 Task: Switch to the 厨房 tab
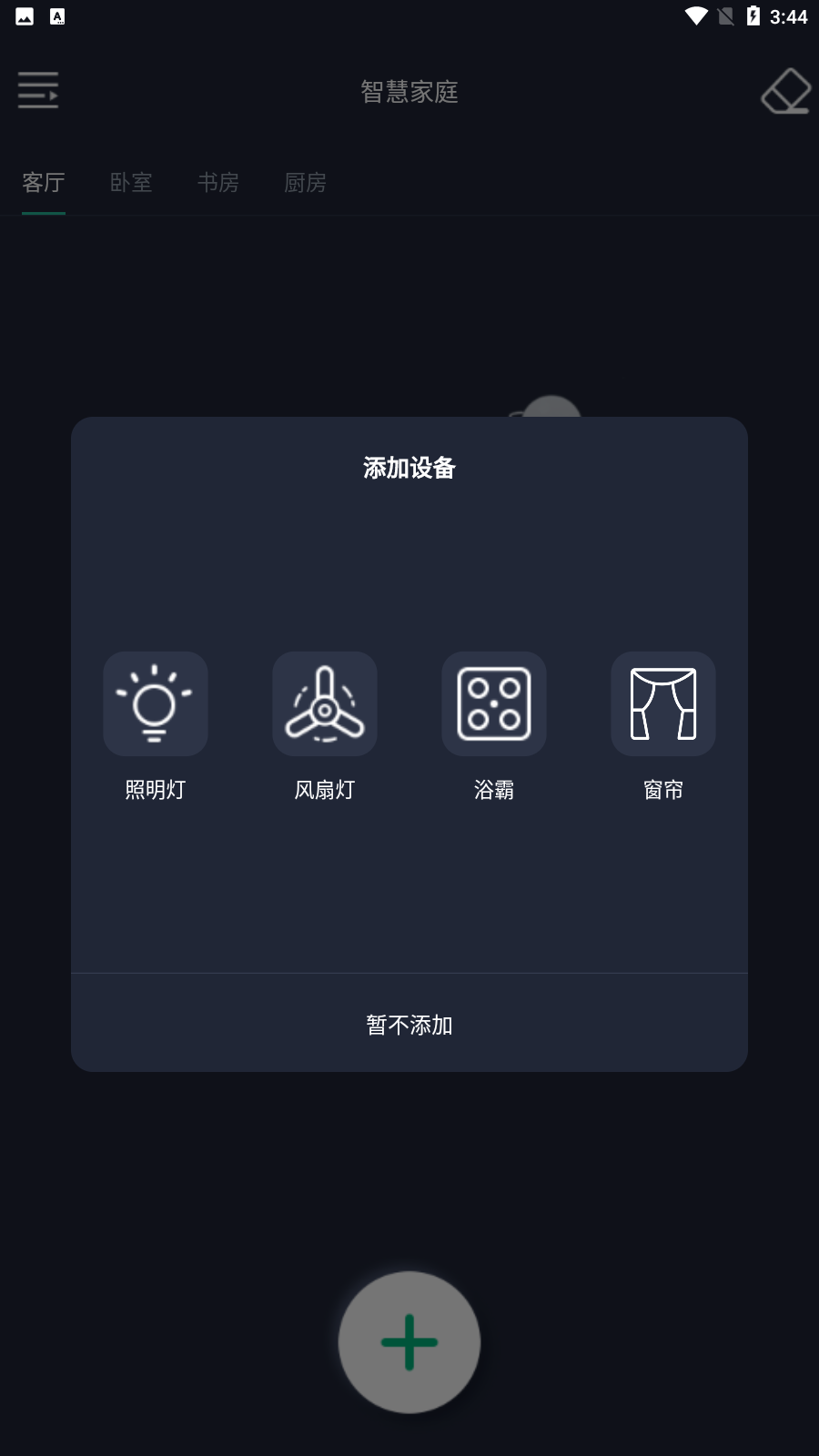(306, 183)
